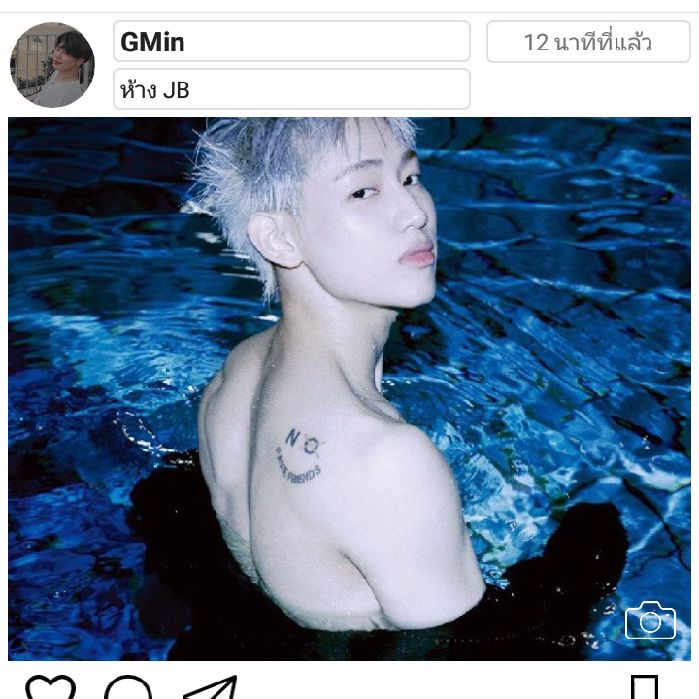
Task: Like the post with the heart icon
Action: [50, 688]
